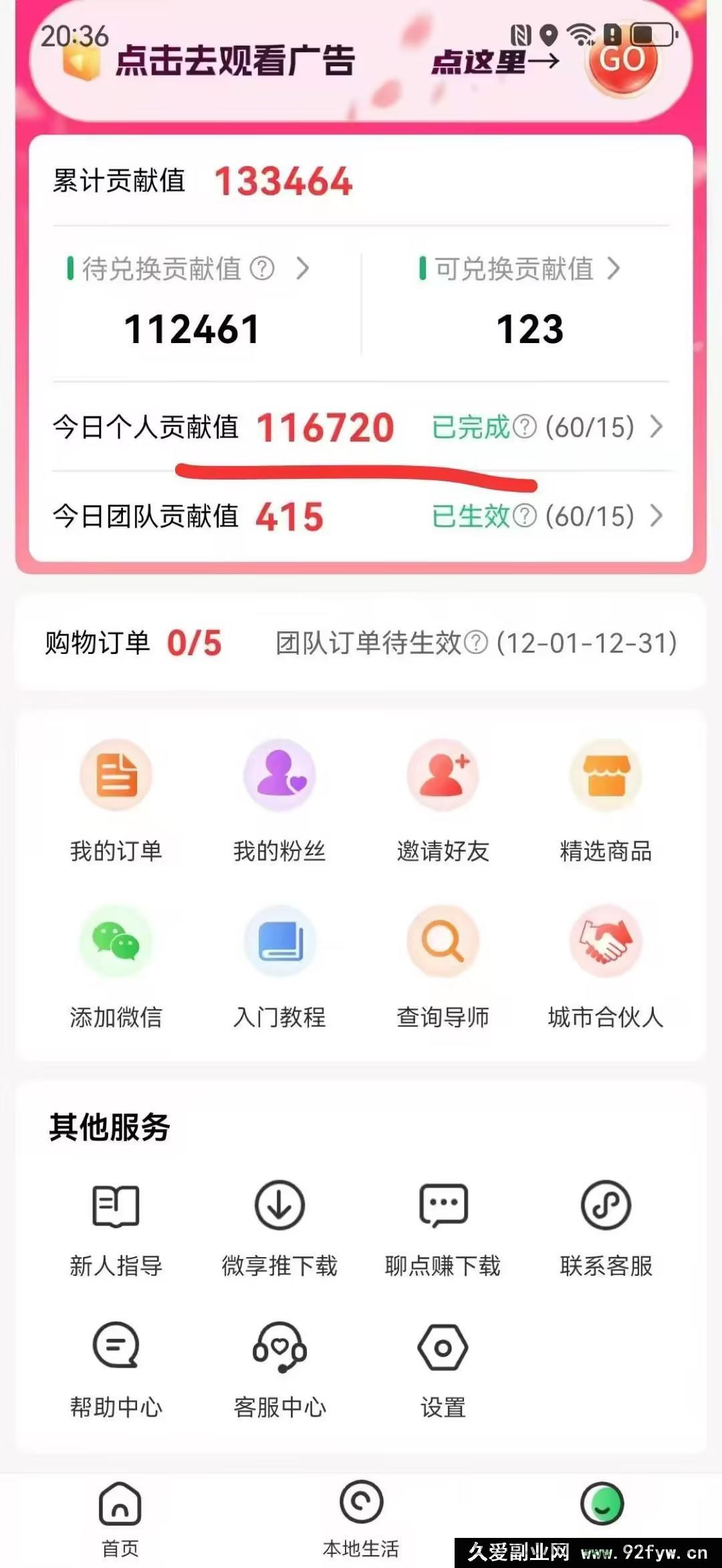The image size is (722, 1568).
Task: Open 我的订单
Action: [x=116, y=800]
